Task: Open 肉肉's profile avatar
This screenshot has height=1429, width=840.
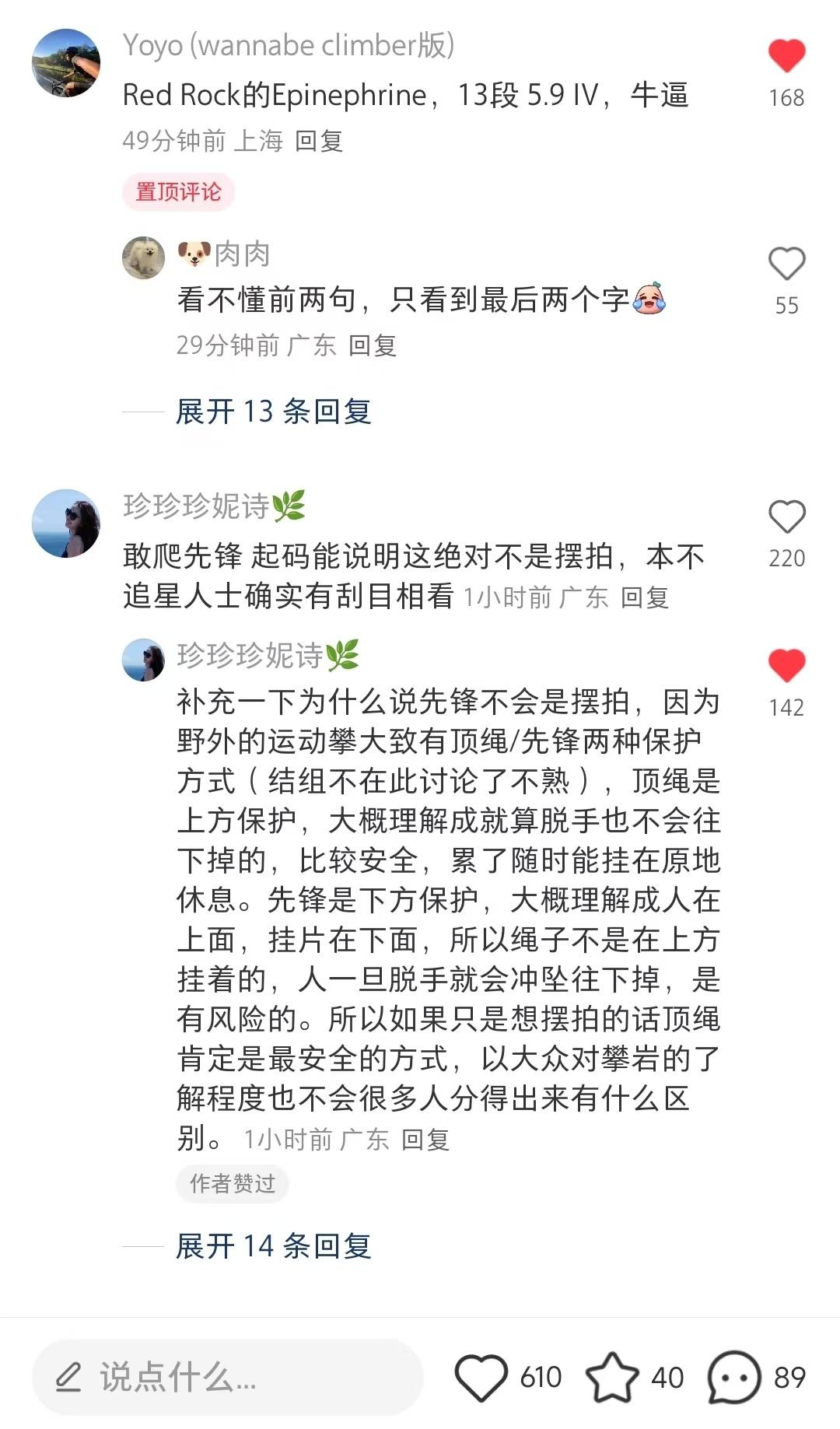Action: (144, 257)
